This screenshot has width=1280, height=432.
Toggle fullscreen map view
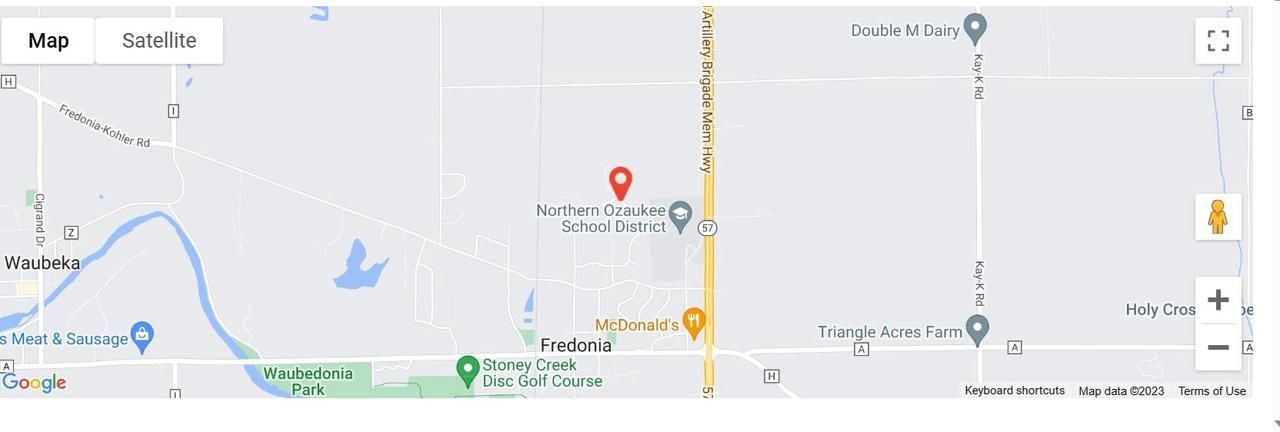point(1218,41)
